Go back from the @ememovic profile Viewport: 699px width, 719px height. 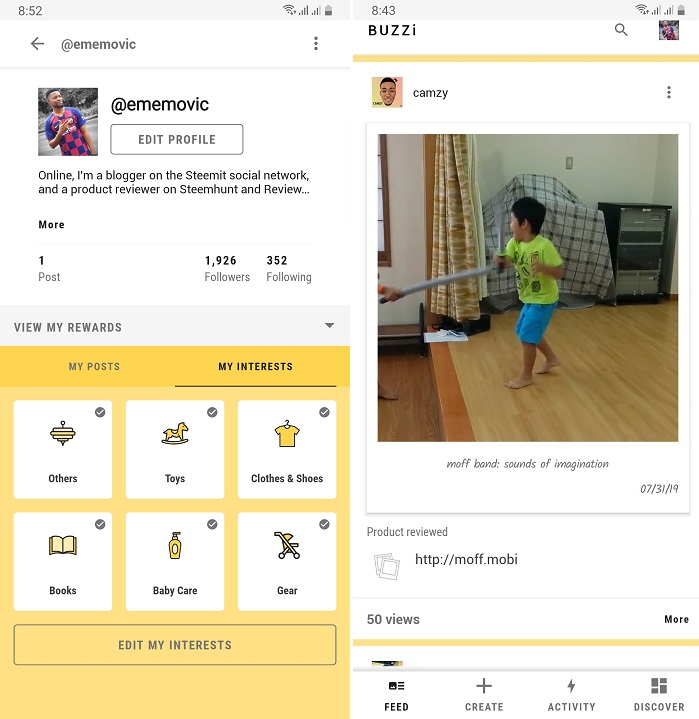tap(38, 44)
